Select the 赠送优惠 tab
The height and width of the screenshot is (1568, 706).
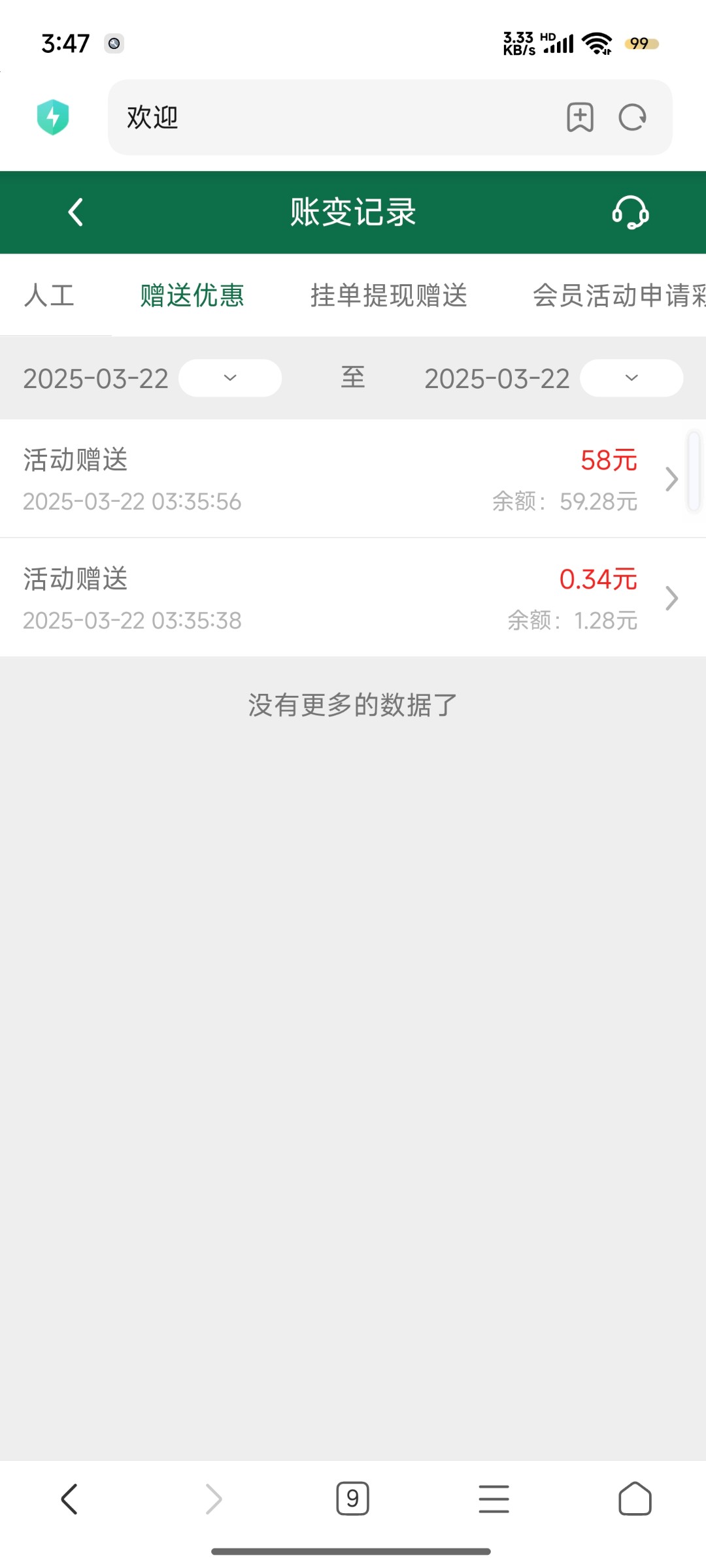point(192,295)
